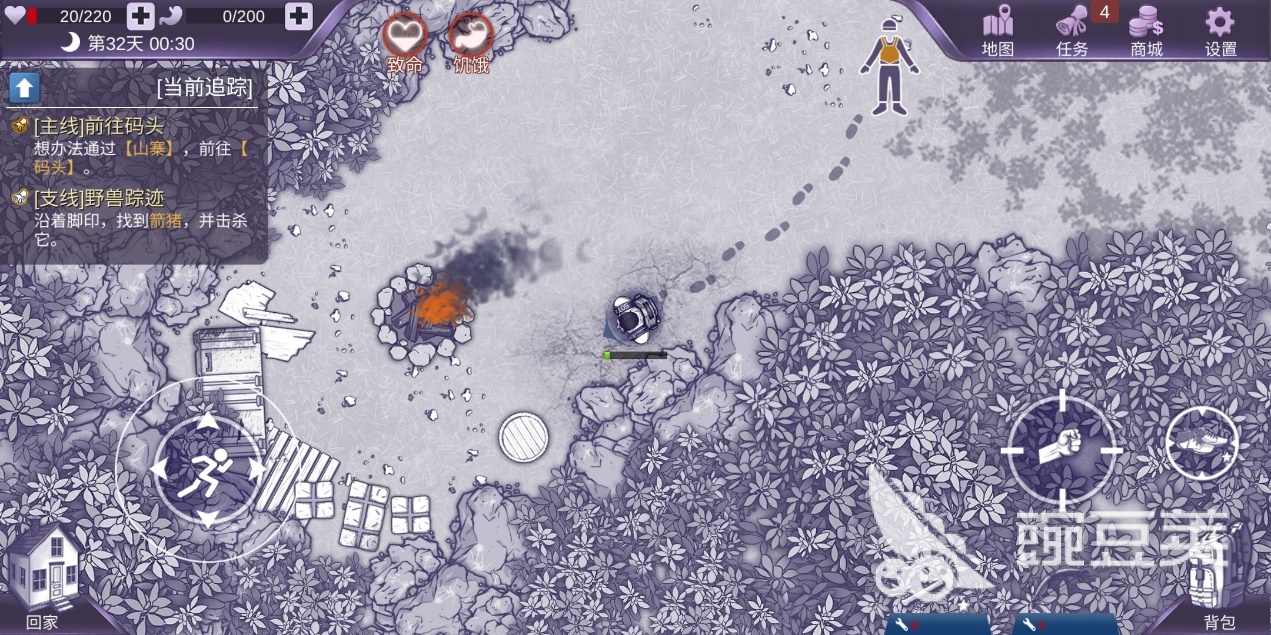Open 设置 settings
The width and height of the screenshot is (1271, 635).
1220,30
